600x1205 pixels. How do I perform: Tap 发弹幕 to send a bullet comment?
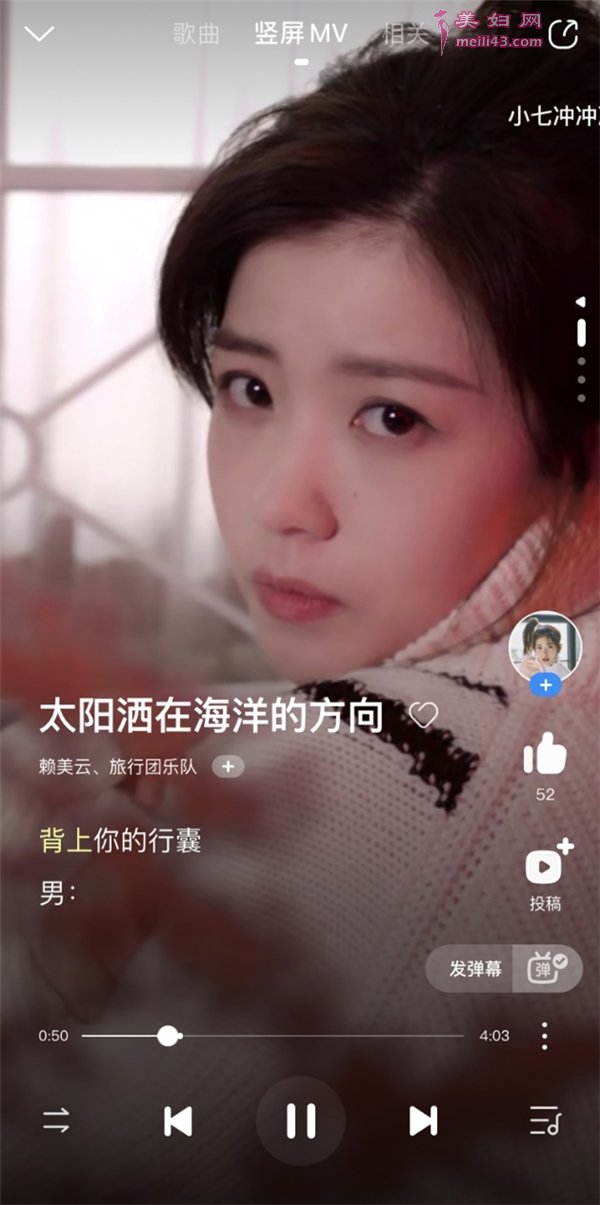[475, 969]
